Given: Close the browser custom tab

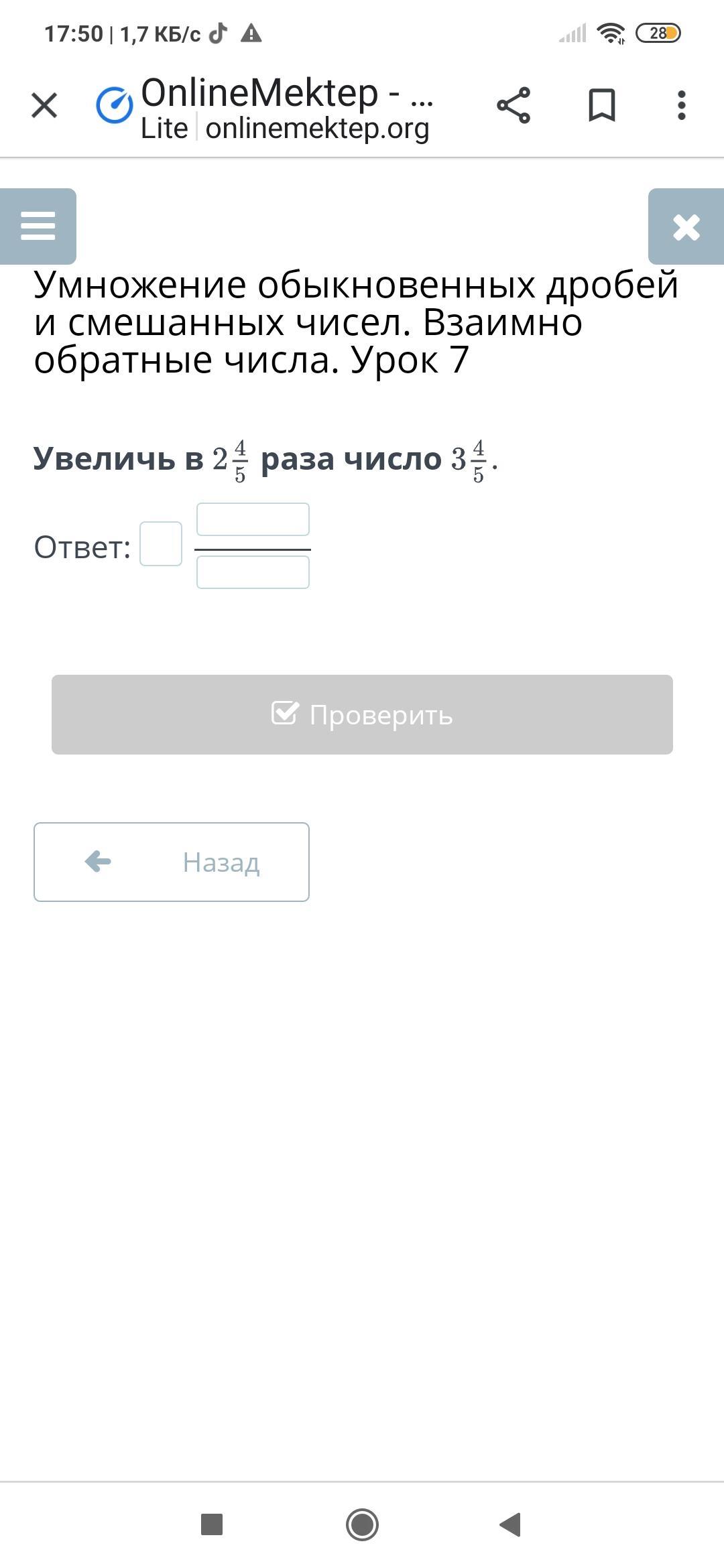Looking at the screenshot, I should (x=44, y=106).
